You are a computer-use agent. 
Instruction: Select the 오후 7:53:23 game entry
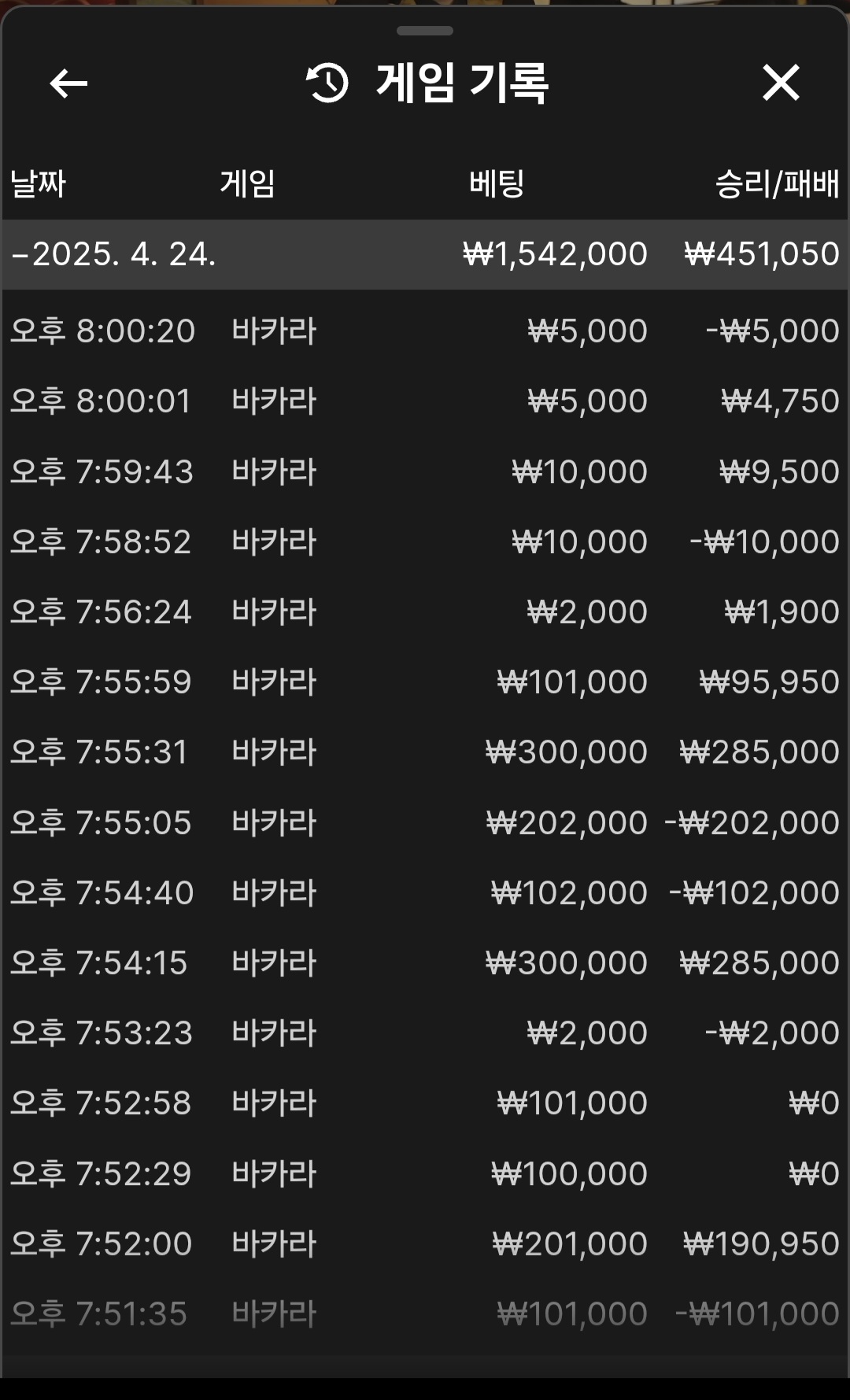click(x=425, y=1032)
